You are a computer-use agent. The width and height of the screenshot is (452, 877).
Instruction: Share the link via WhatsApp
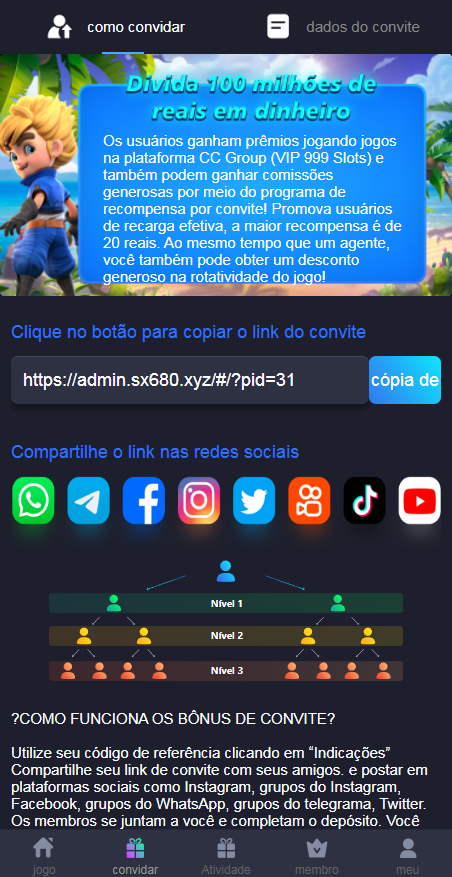tap(34, 501)
